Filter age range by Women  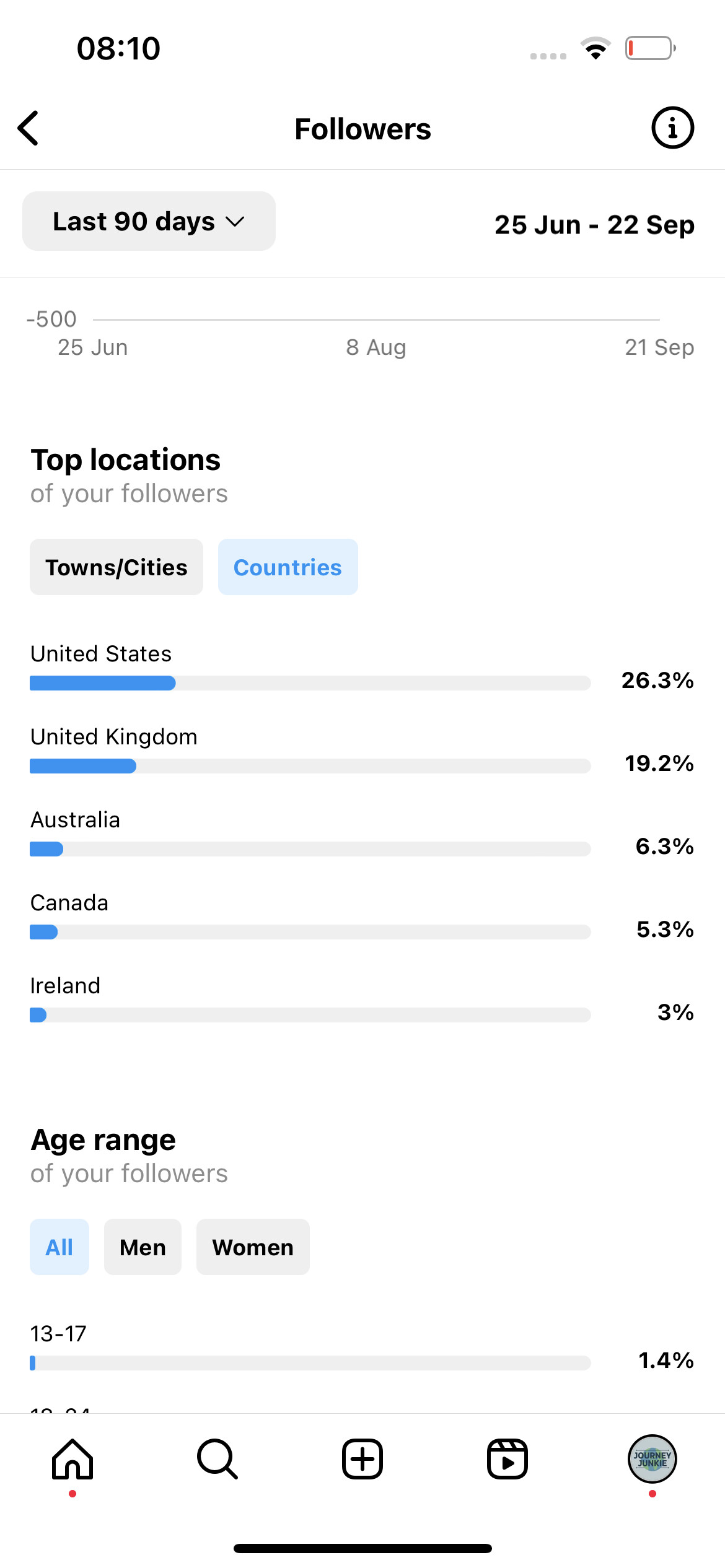tap(253, 1247)
